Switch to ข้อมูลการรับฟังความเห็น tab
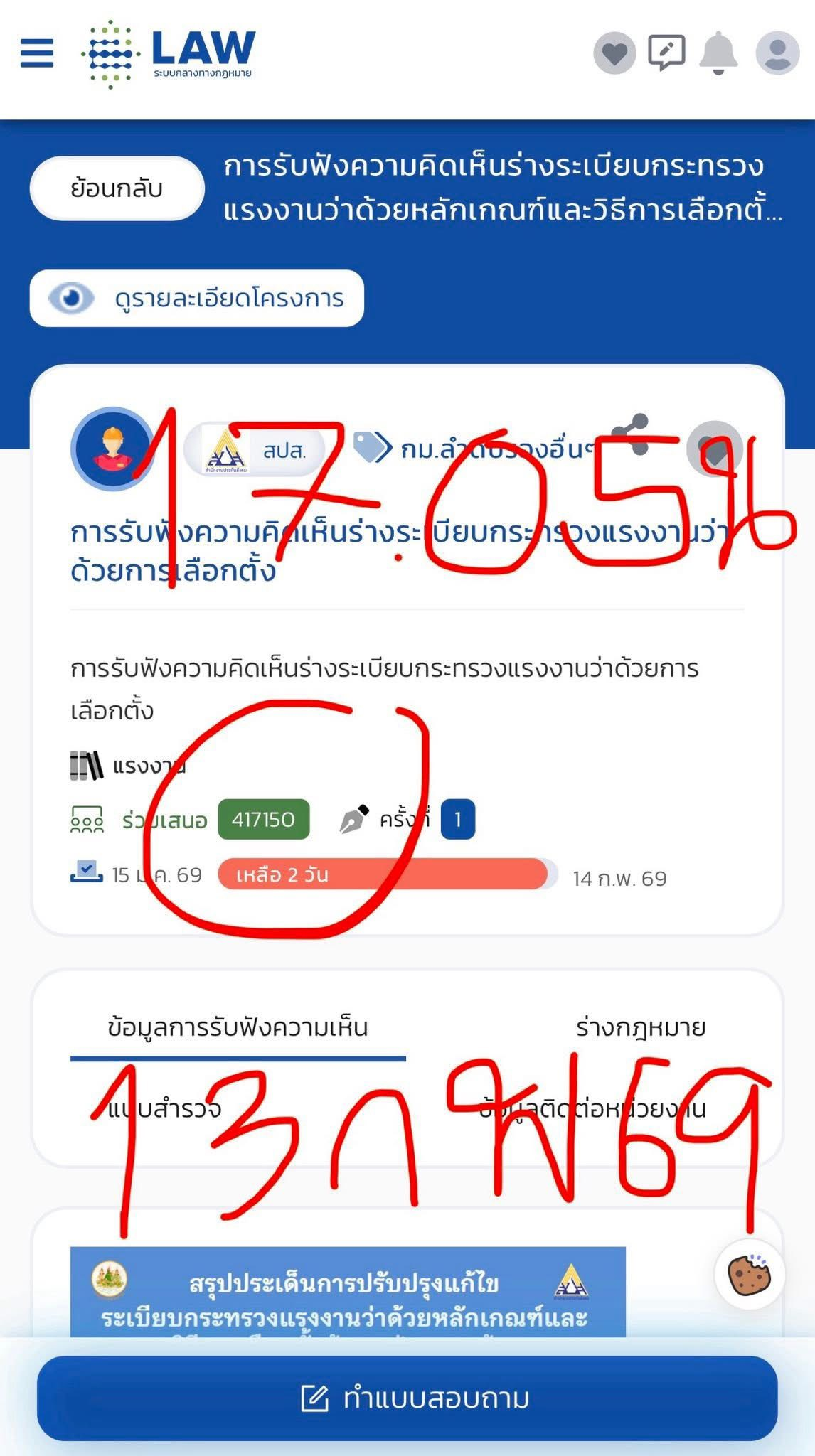Image resolution: width=815 pixels, height=1456 pixels. tap(238, 1027)
